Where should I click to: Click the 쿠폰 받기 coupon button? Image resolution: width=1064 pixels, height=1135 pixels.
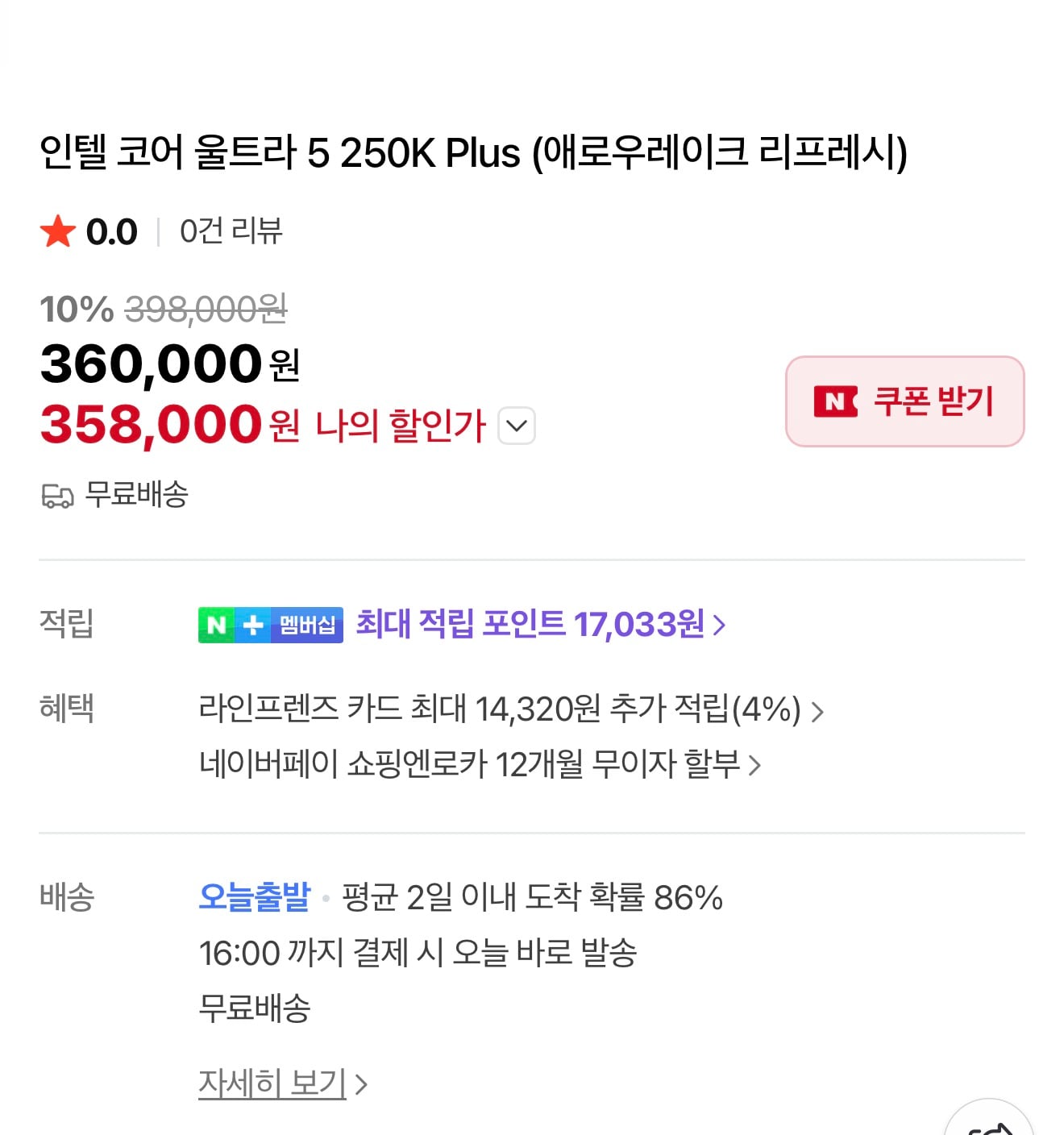(904, 402)
